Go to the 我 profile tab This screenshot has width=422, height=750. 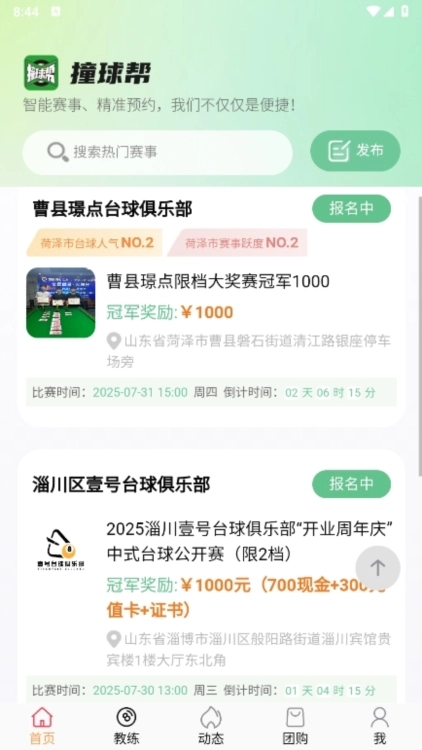[380, 726]
